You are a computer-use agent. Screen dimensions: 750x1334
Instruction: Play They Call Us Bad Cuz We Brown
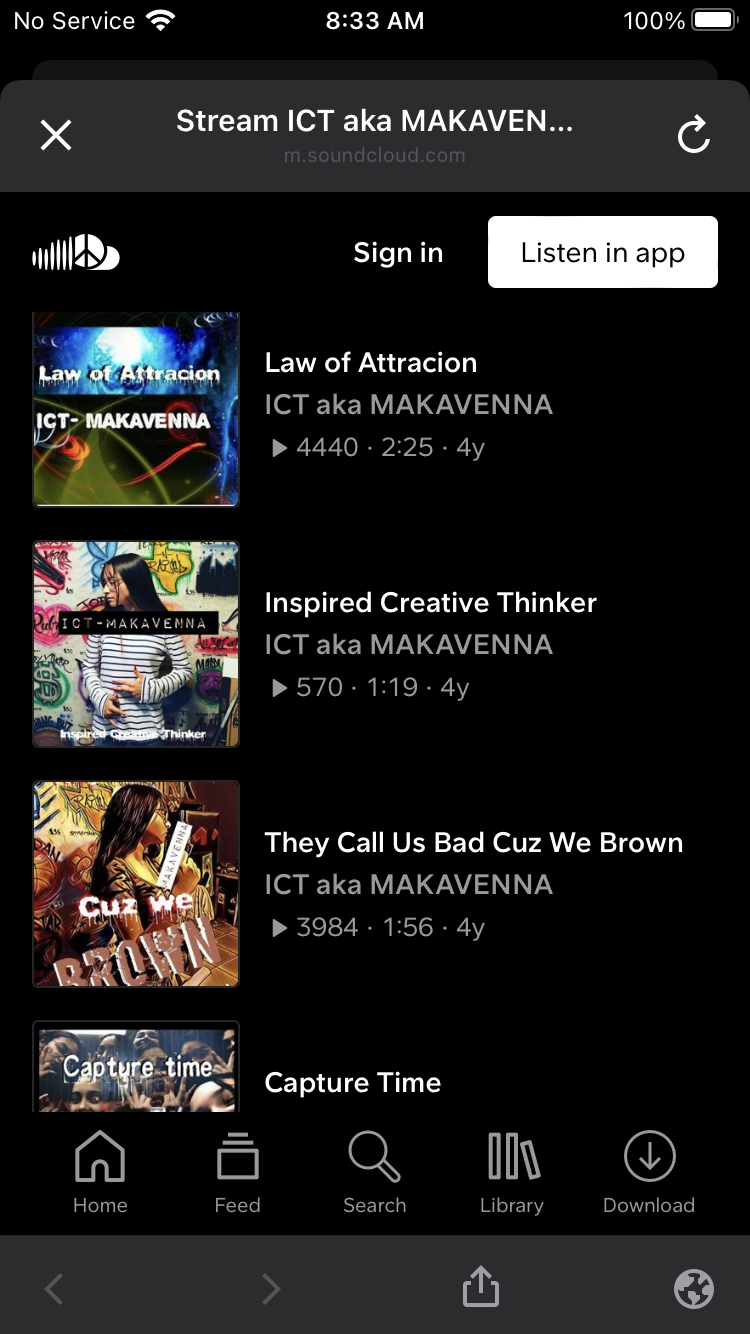136,884
